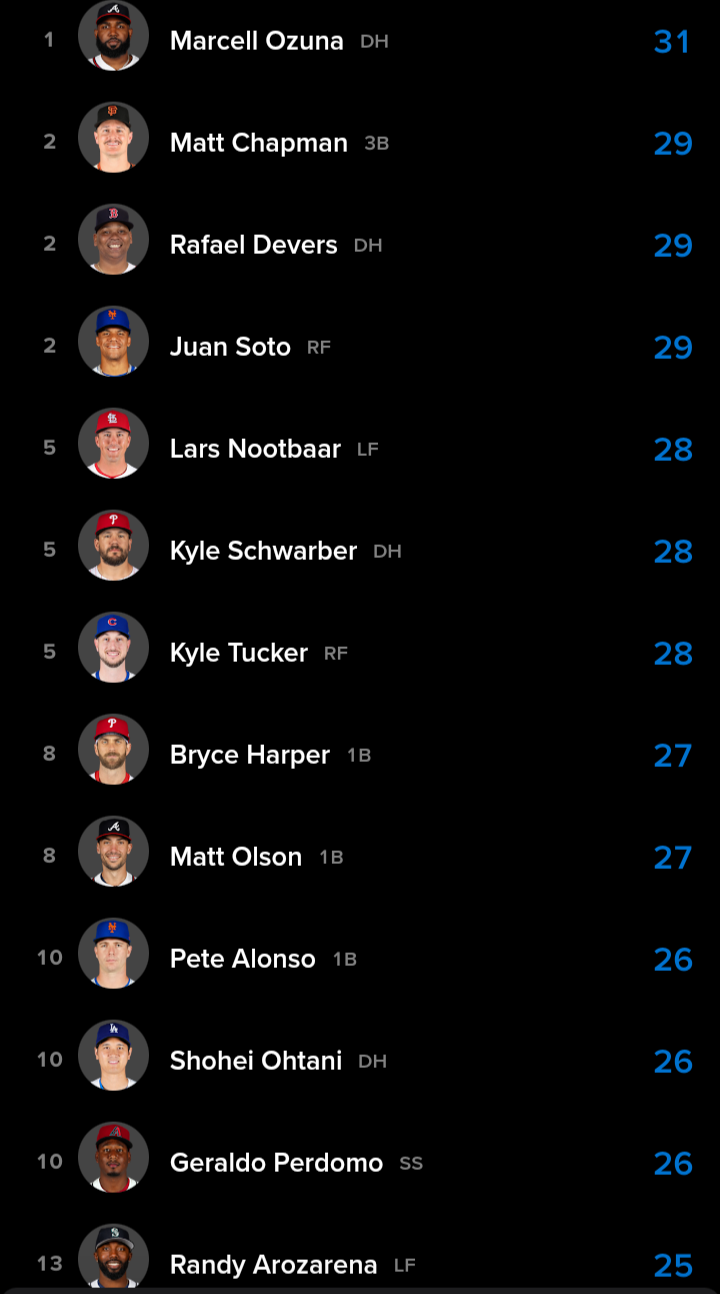Screen dimensions: 720x1294
Task: Select Geraldo Perdomo from the leaderboard
Action: coord(360,1163)
